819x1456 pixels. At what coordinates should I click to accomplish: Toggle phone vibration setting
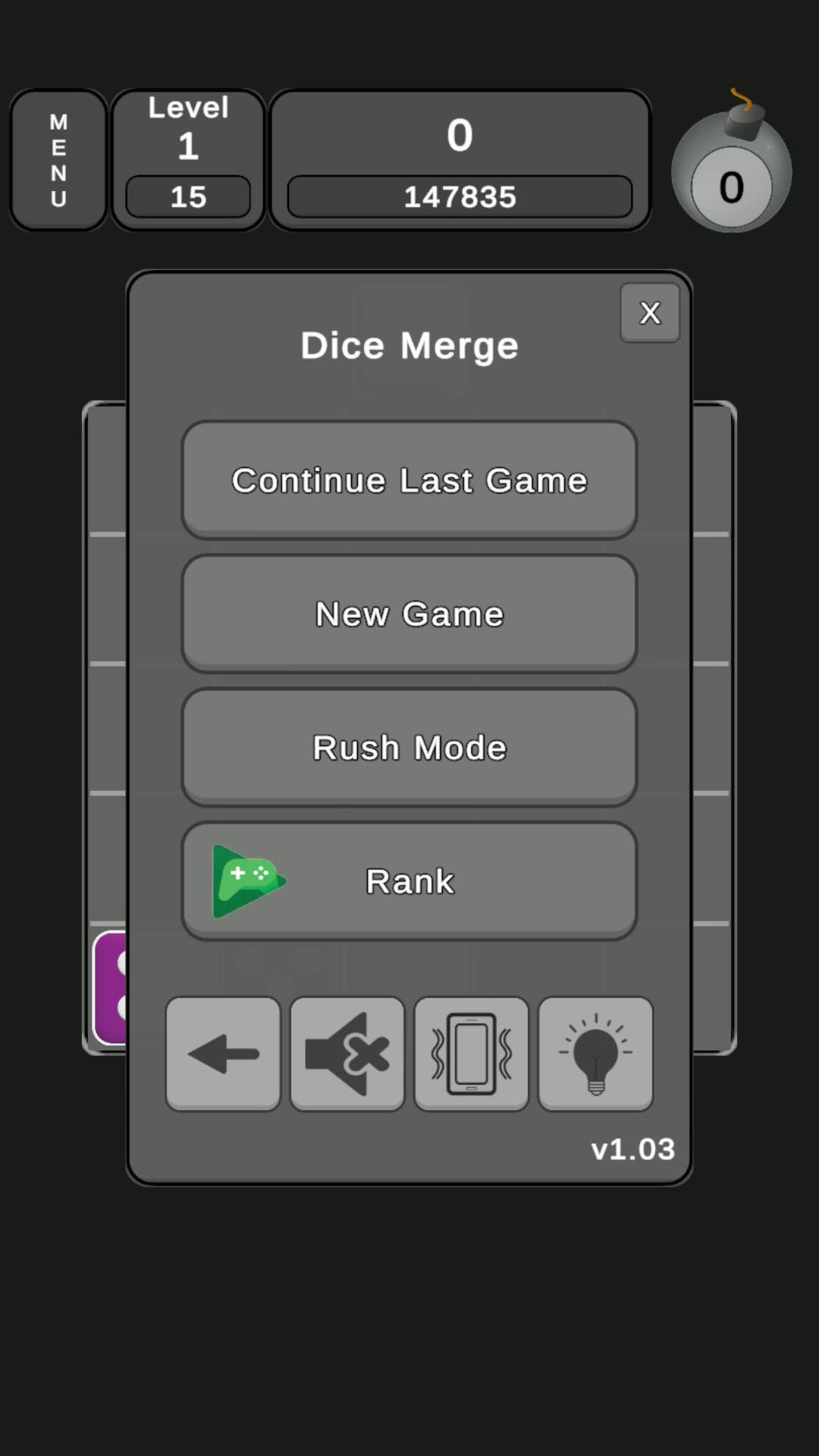click(471, 1053)
